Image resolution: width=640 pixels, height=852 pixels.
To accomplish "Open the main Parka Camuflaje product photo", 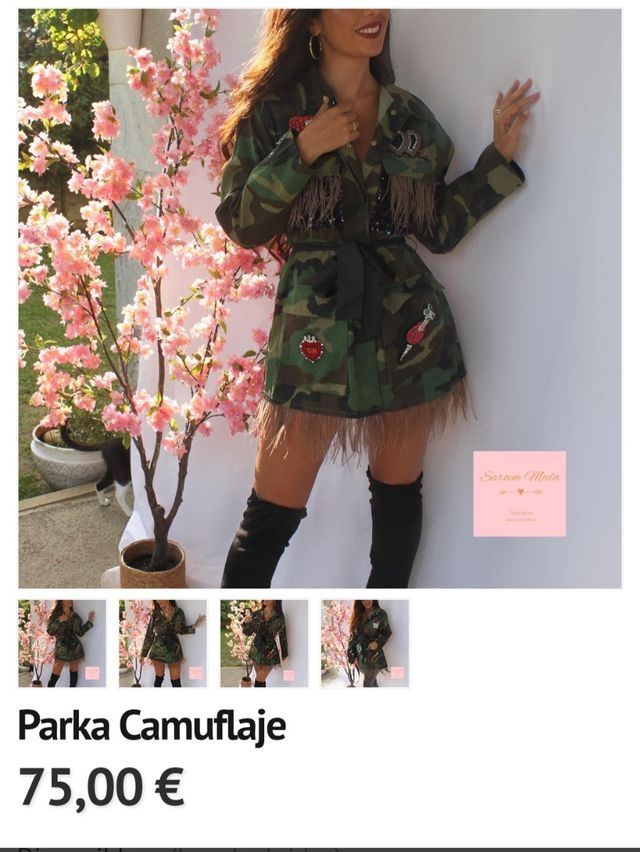I will pyautogui.click(x=319, y=298).
